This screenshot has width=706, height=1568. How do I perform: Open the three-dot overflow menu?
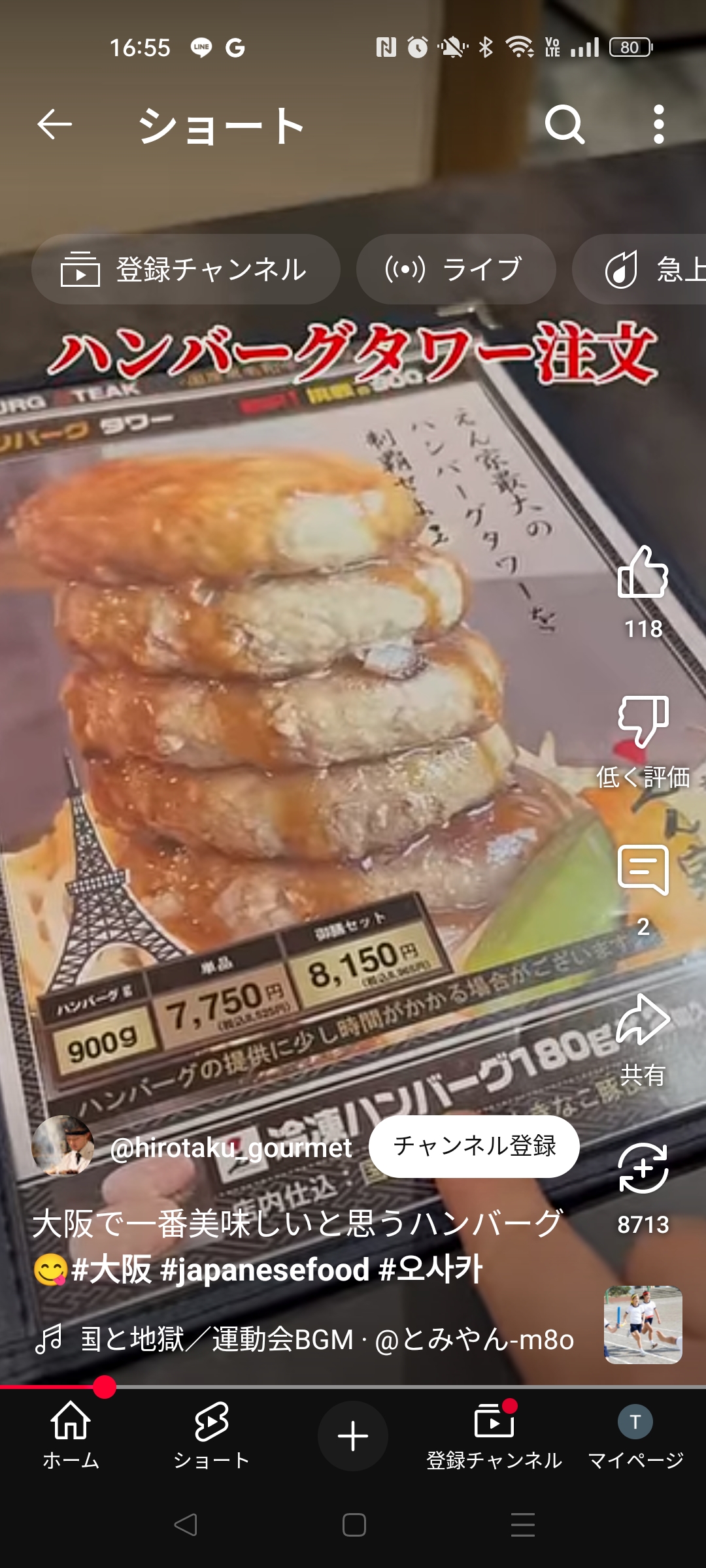tap(659, 124)
